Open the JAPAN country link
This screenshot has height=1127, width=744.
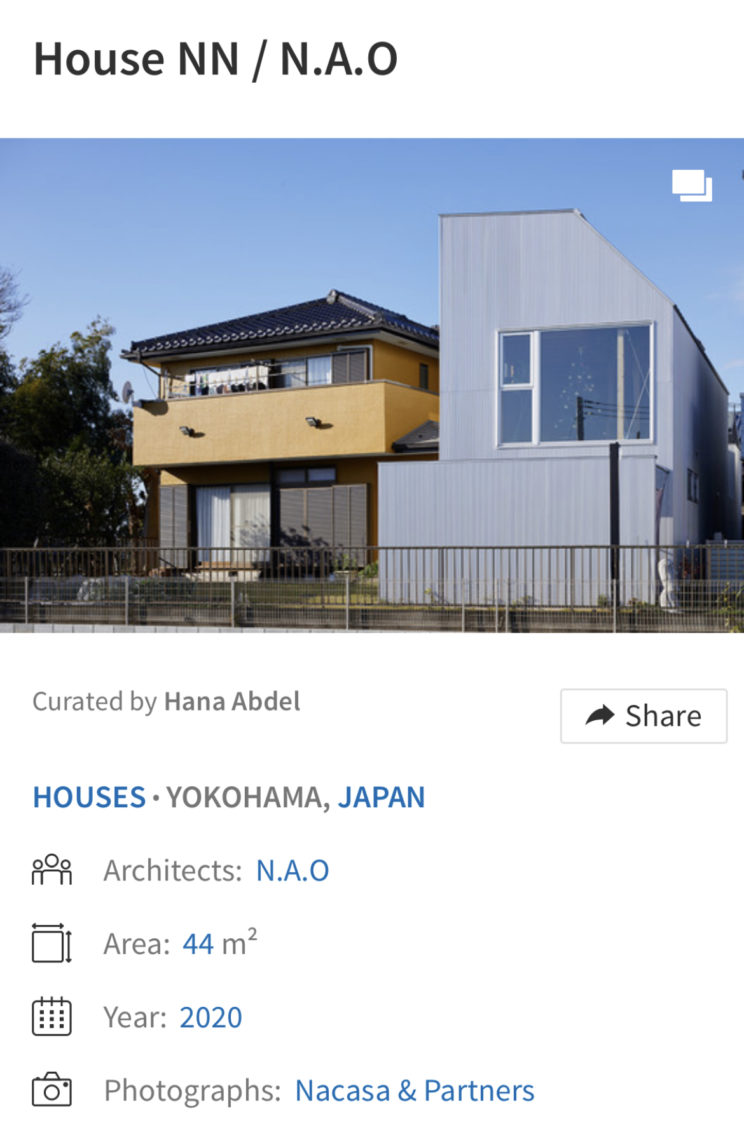coord(381,797)
